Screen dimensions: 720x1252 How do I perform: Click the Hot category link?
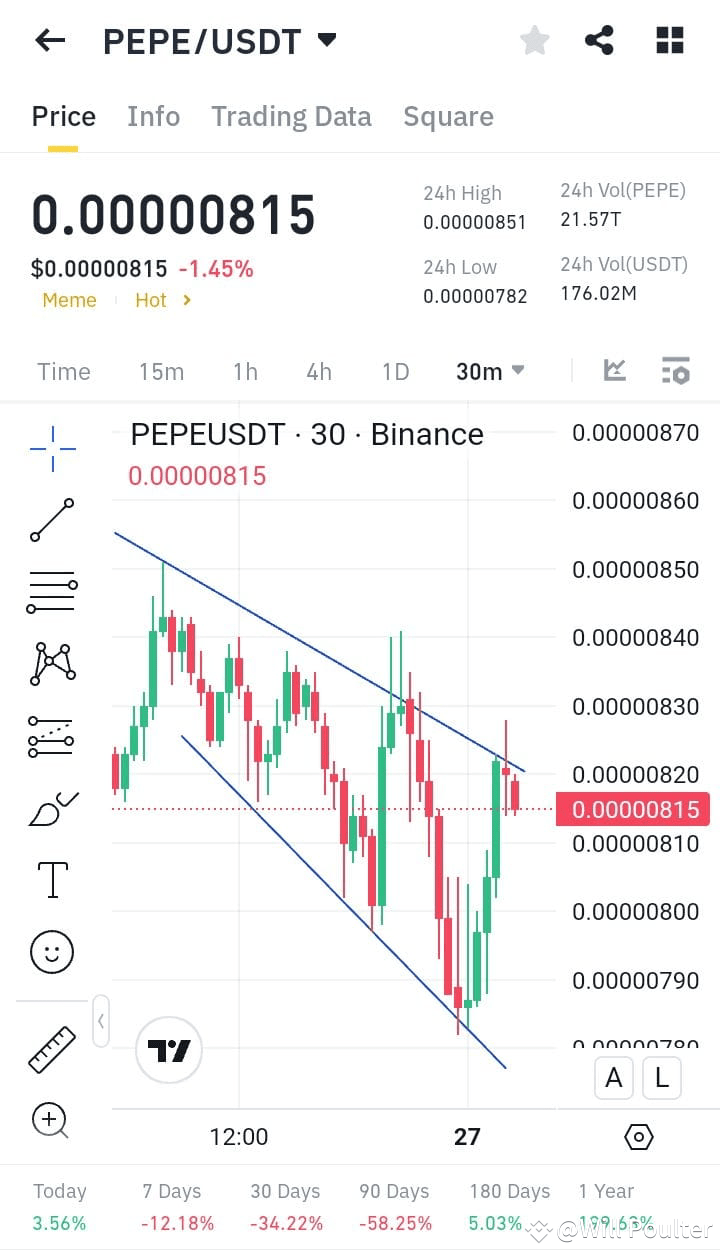(150, 300)
